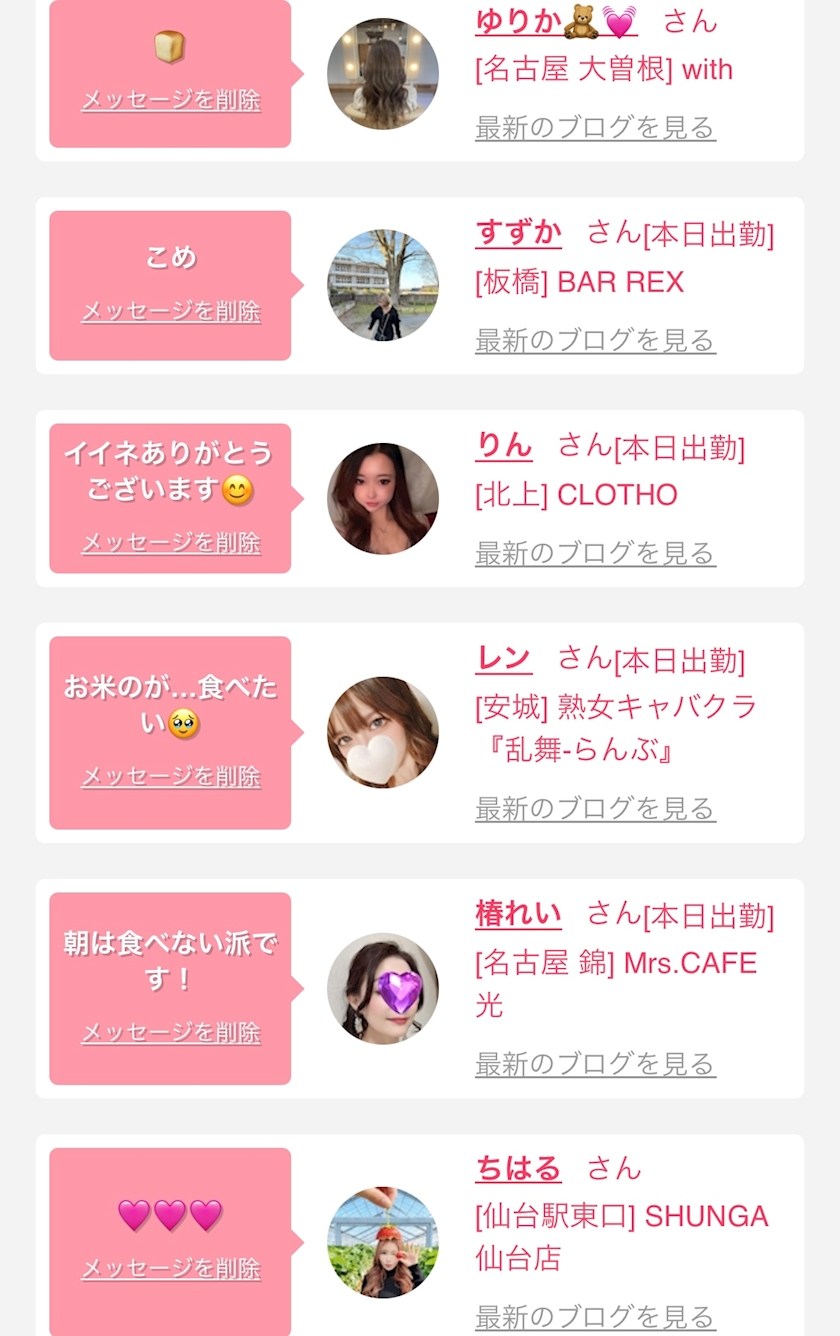Image resolution: width=840 pixels, height=1336 pixels.
Task: Open すずか's profile name link
Action: (x=518, y=233)
